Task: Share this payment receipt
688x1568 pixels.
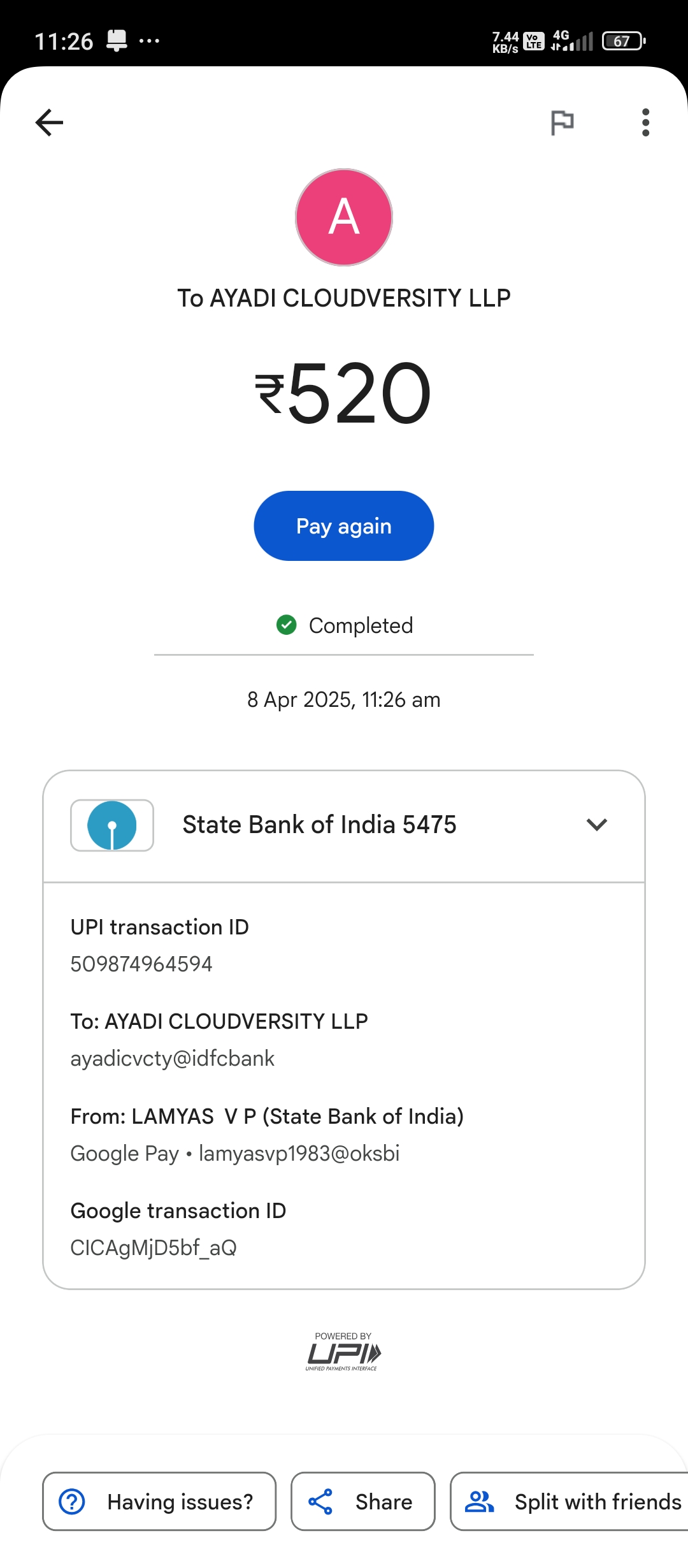Action: [363, 1501]
